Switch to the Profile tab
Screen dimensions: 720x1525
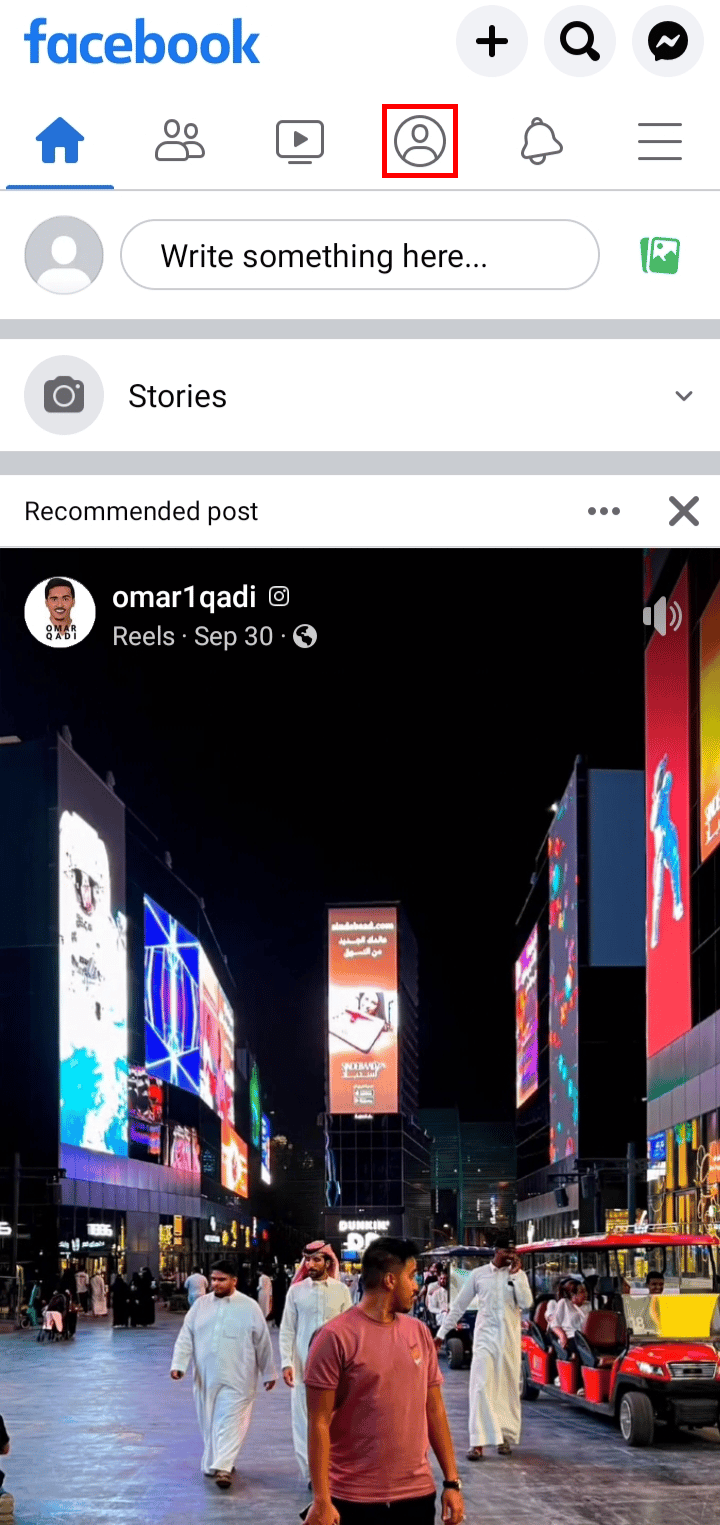tap(420, 141)
